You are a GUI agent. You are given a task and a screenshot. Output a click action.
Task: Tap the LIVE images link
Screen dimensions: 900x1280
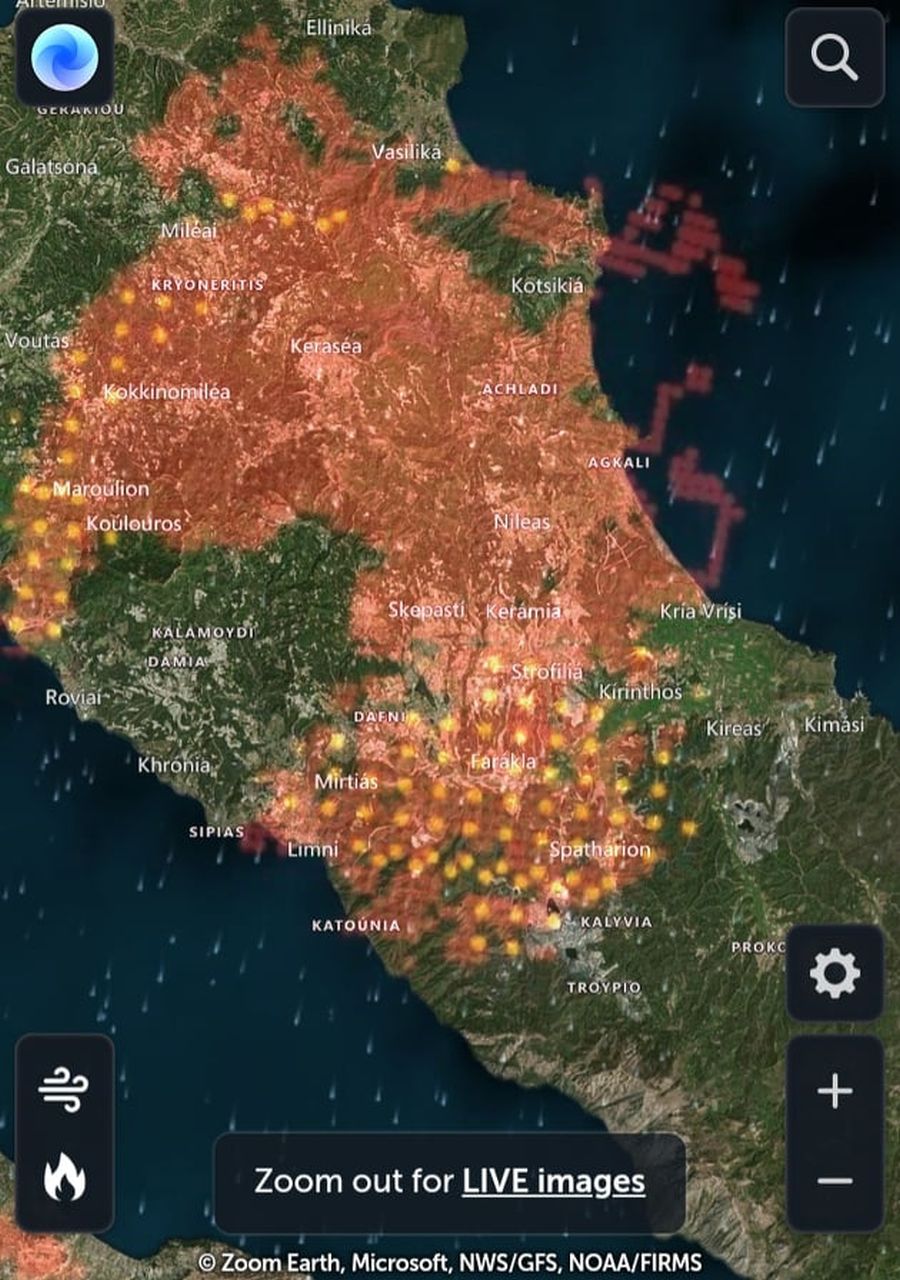point(553,1181)
